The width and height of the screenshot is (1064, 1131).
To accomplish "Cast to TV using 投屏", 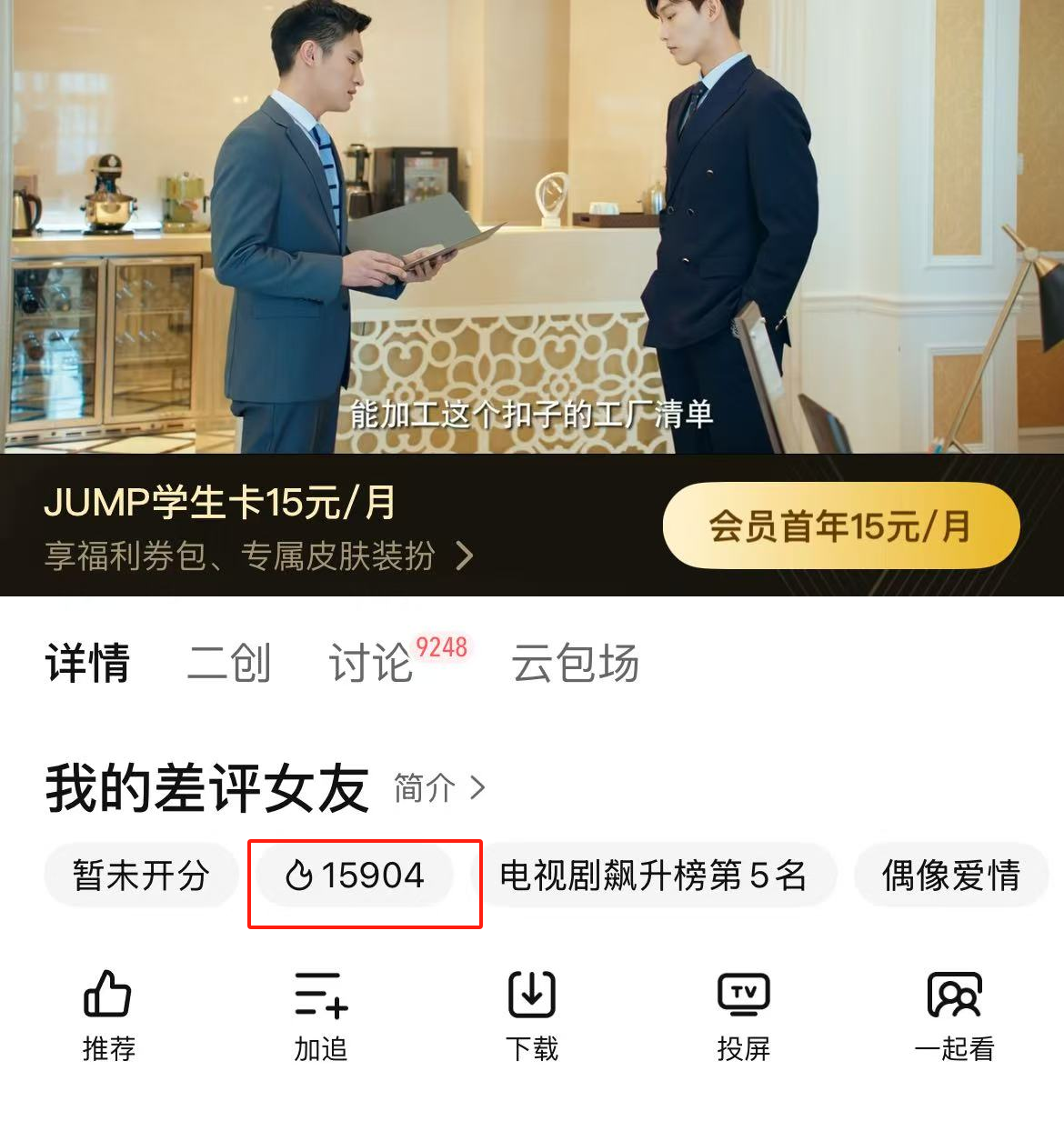I will pos(743,1015).
